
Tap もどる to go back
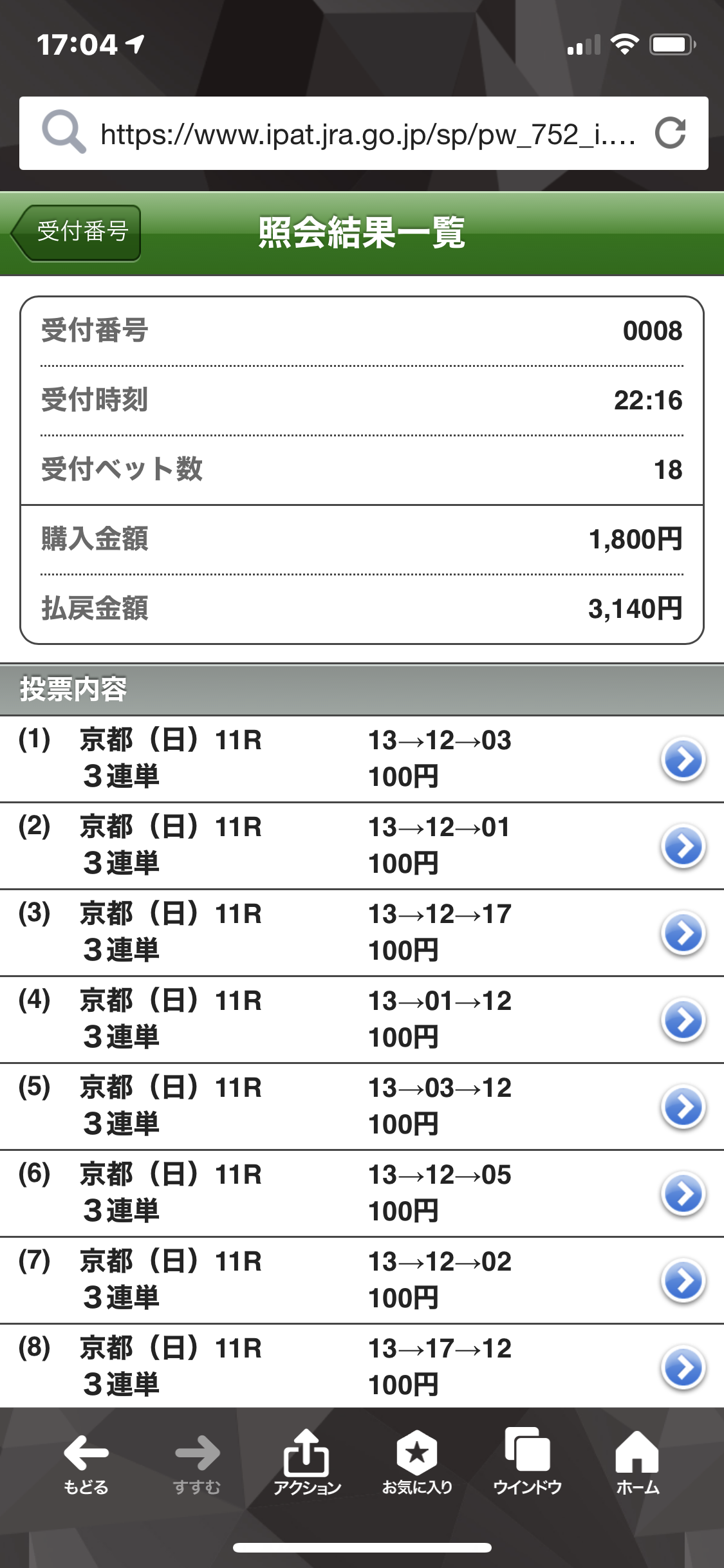coord(86,1462)
